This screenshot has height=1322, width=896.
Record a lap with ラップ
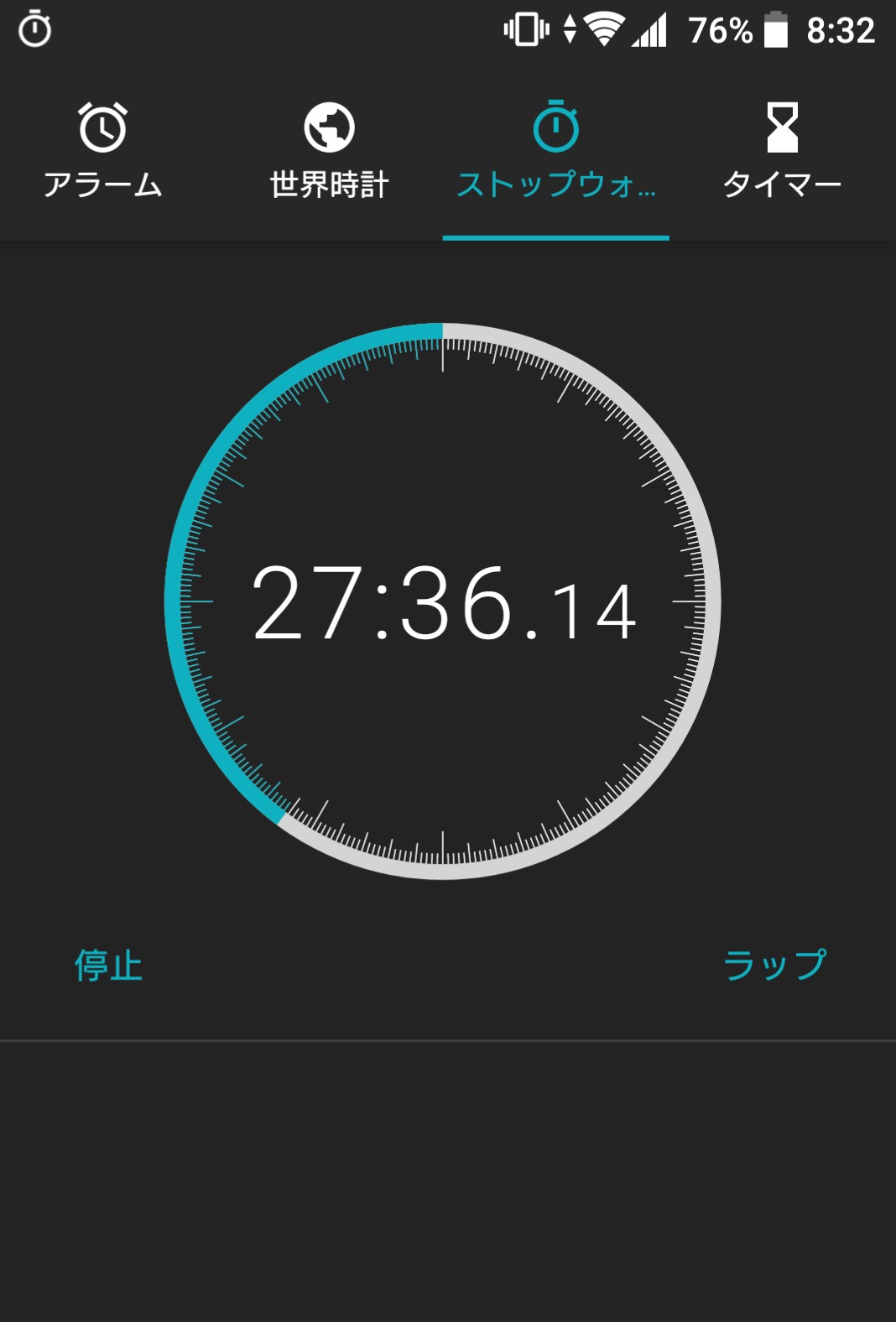(x=774, y=965)
